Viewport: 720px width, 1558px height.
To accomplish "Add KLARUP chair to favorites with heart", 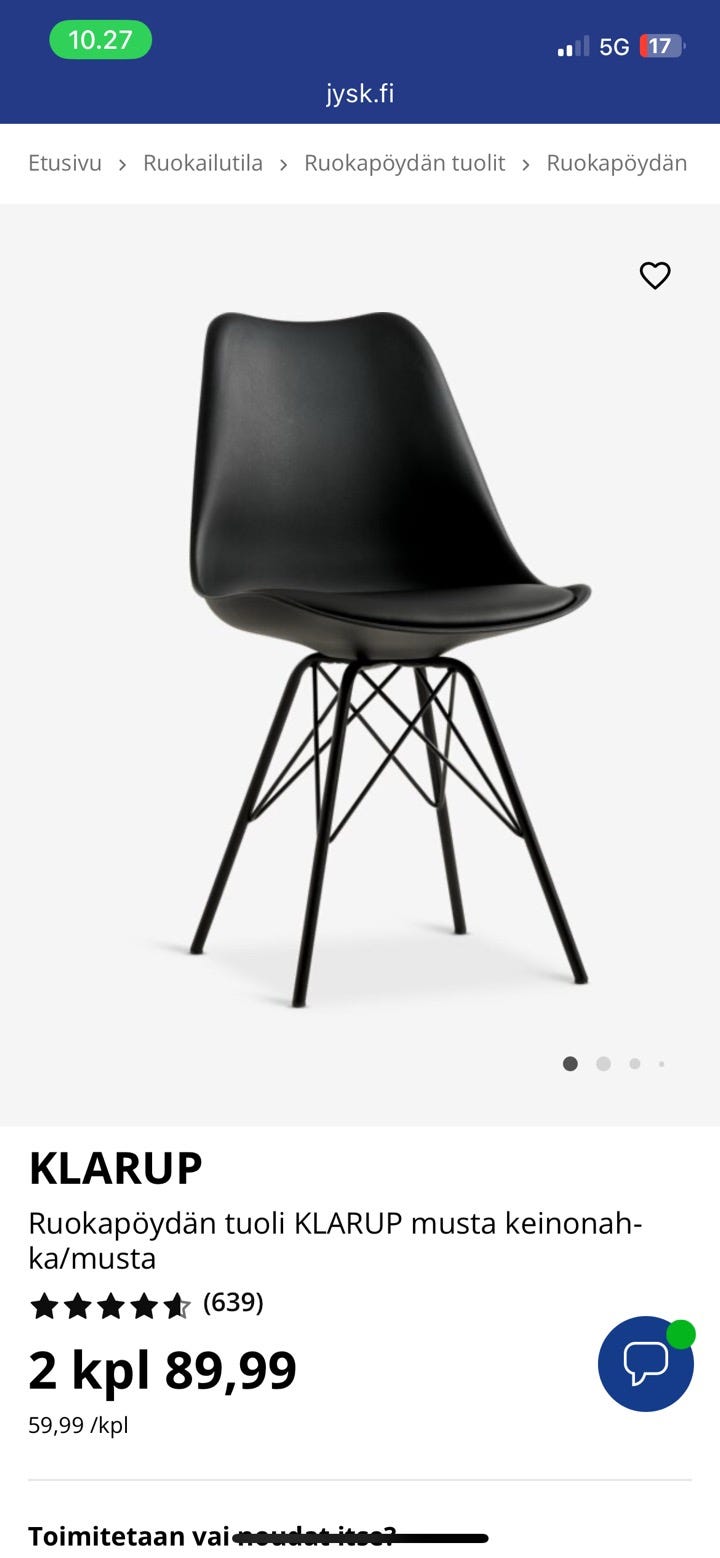I will coord(655,275).
